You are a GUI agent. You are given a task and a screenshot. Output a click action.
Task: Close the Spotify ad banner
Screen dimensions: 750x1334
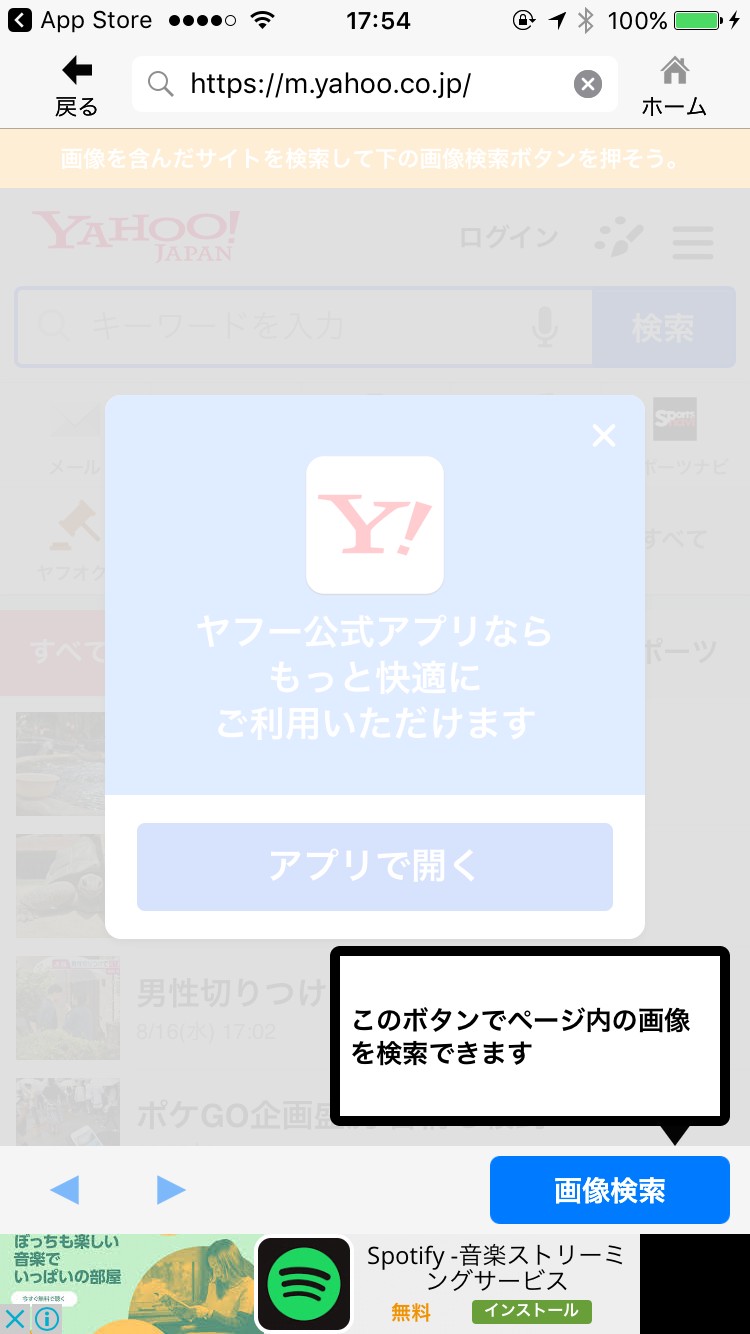(x=16, y=1319)
